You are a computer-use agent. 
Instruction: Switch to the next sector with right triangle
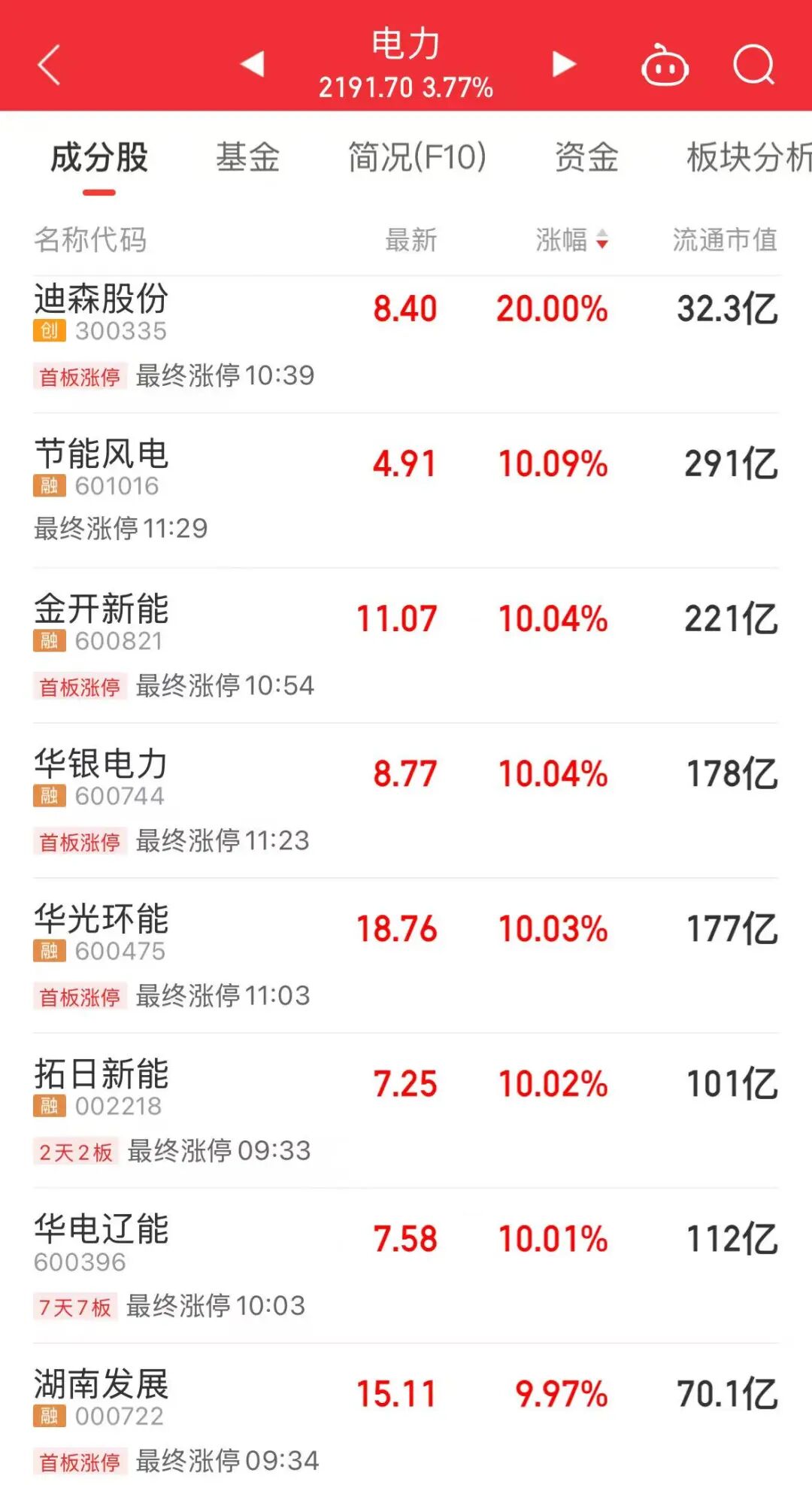click(564, 65)
